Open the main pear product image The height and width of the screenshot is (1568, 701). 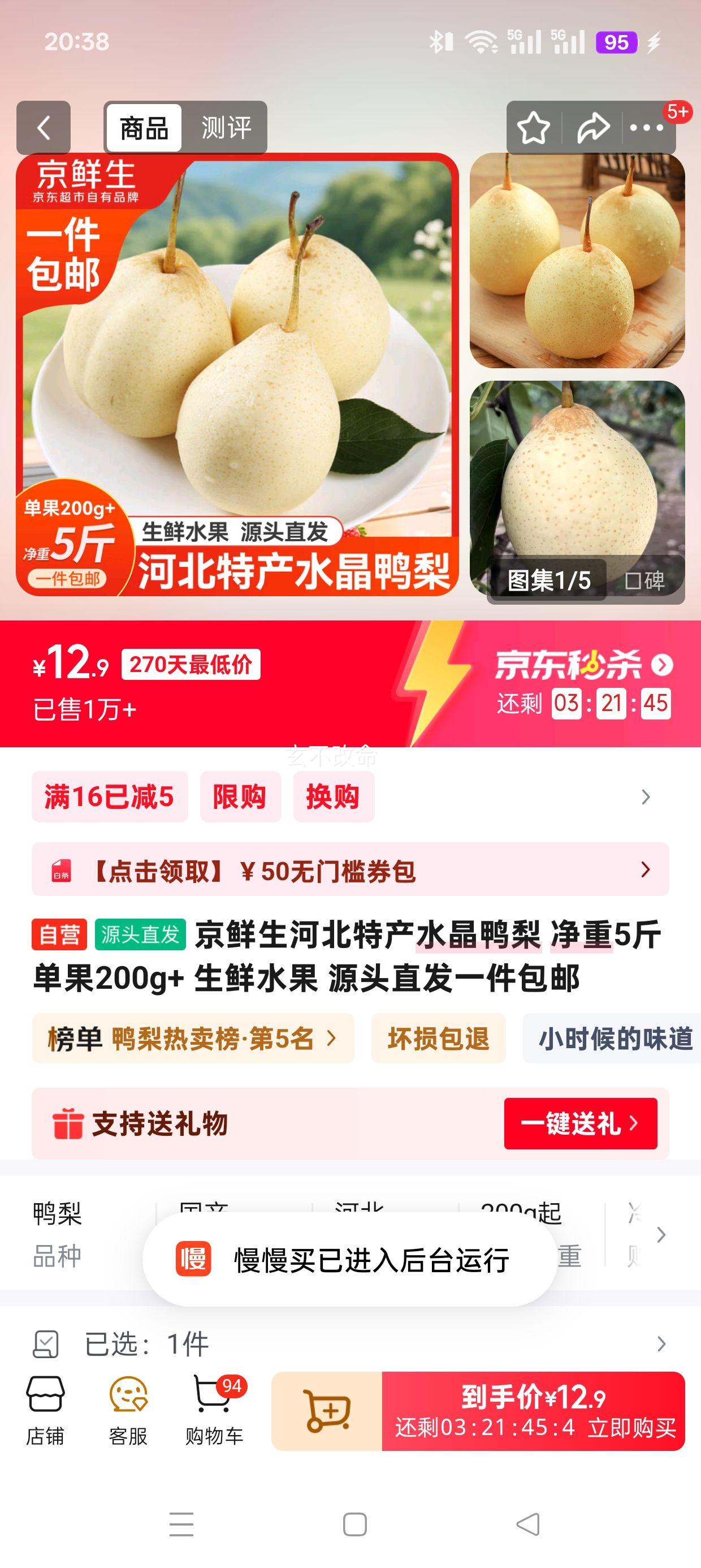click(237, 374)
